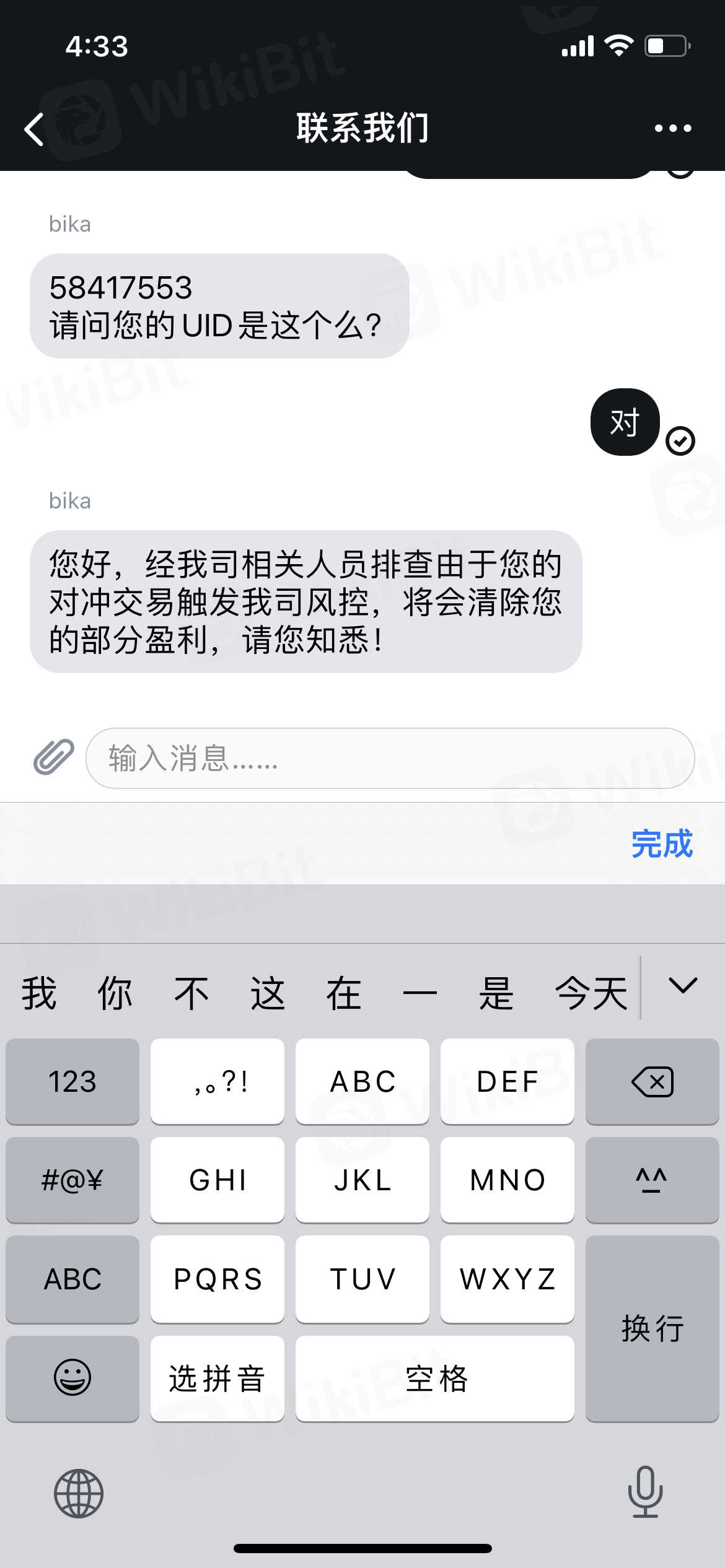Tap the 选拼音 key

217,1378
